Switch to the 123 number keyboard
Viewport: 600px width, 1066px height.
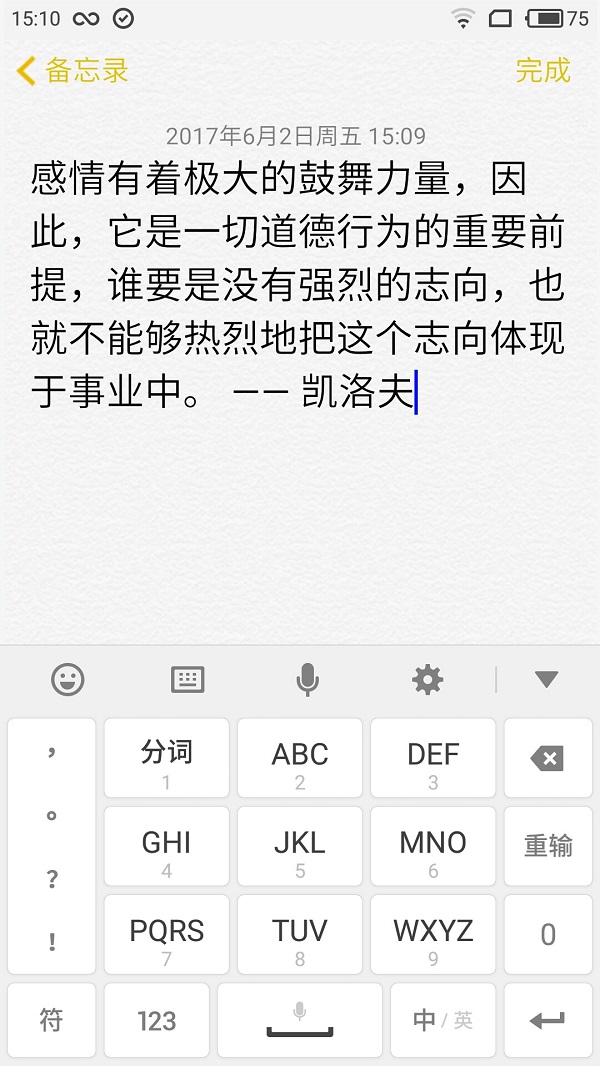(x=157, y=1020)
